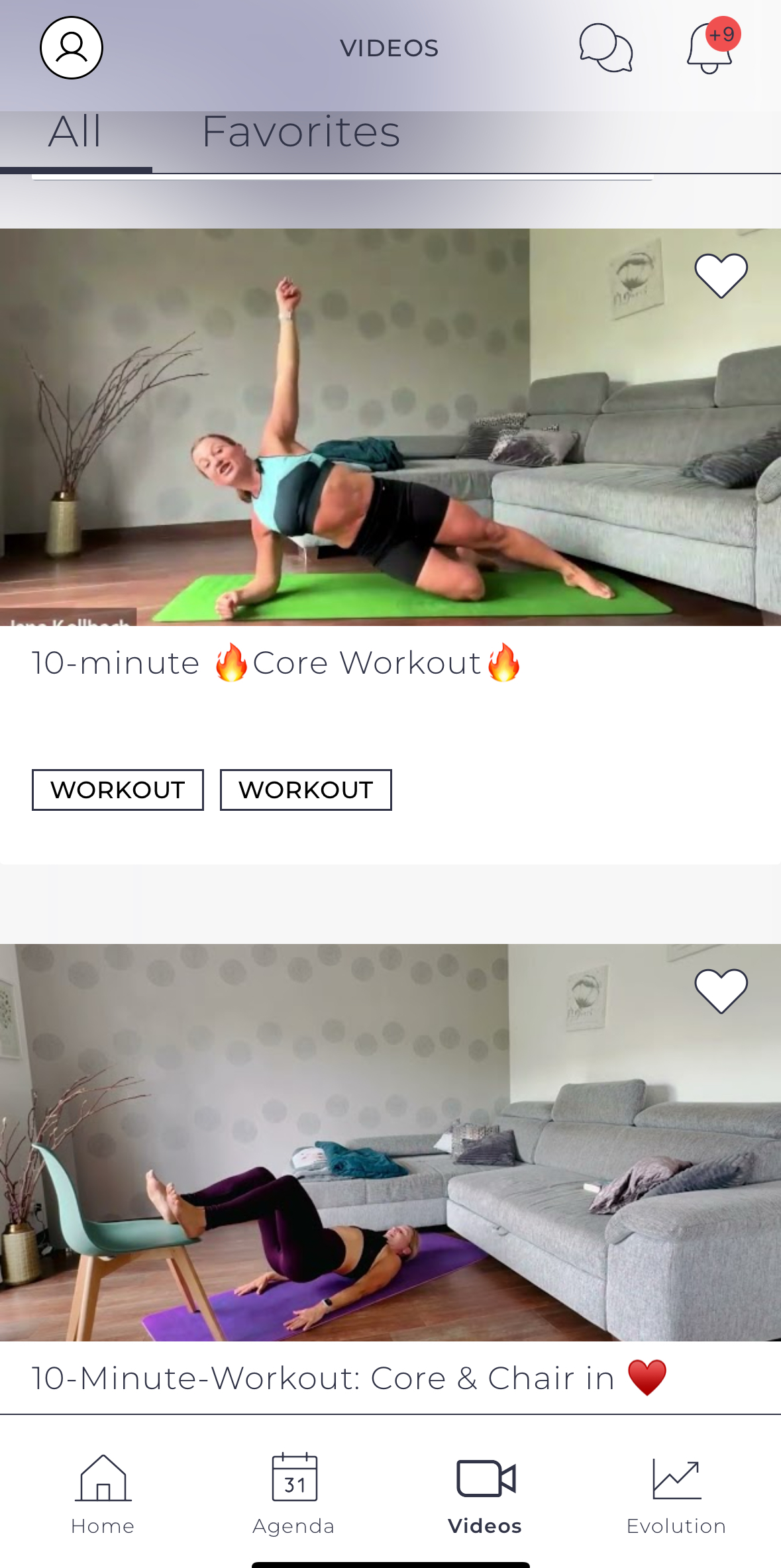Viewport: 781px width, 1568px height.
Task: Favorite the 10-minute Core Workout video
Action: coord(721,276)
